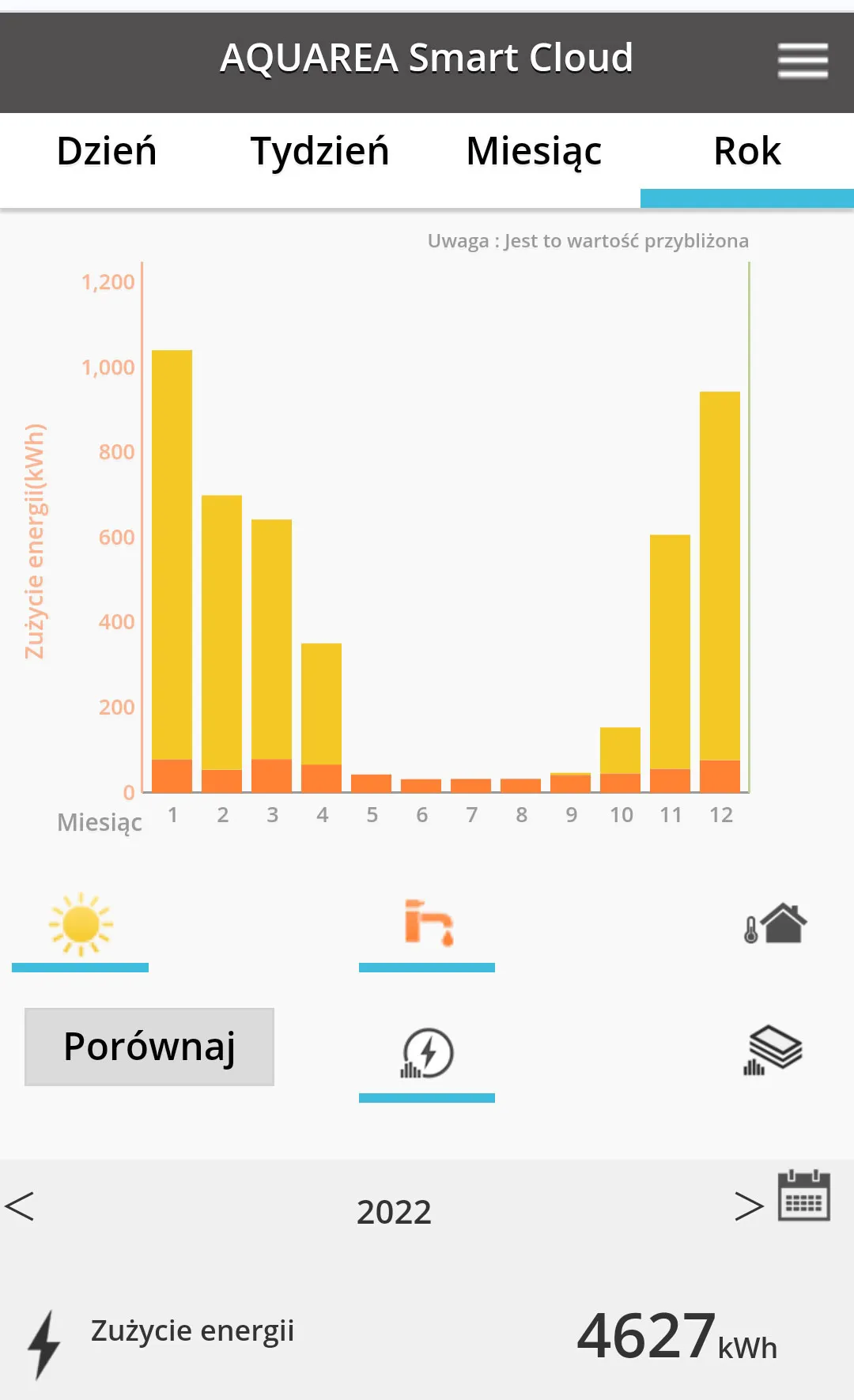Screen dimensions: 854x1400
Task: Tap the Porównaj button
Action: point(149,1047)
